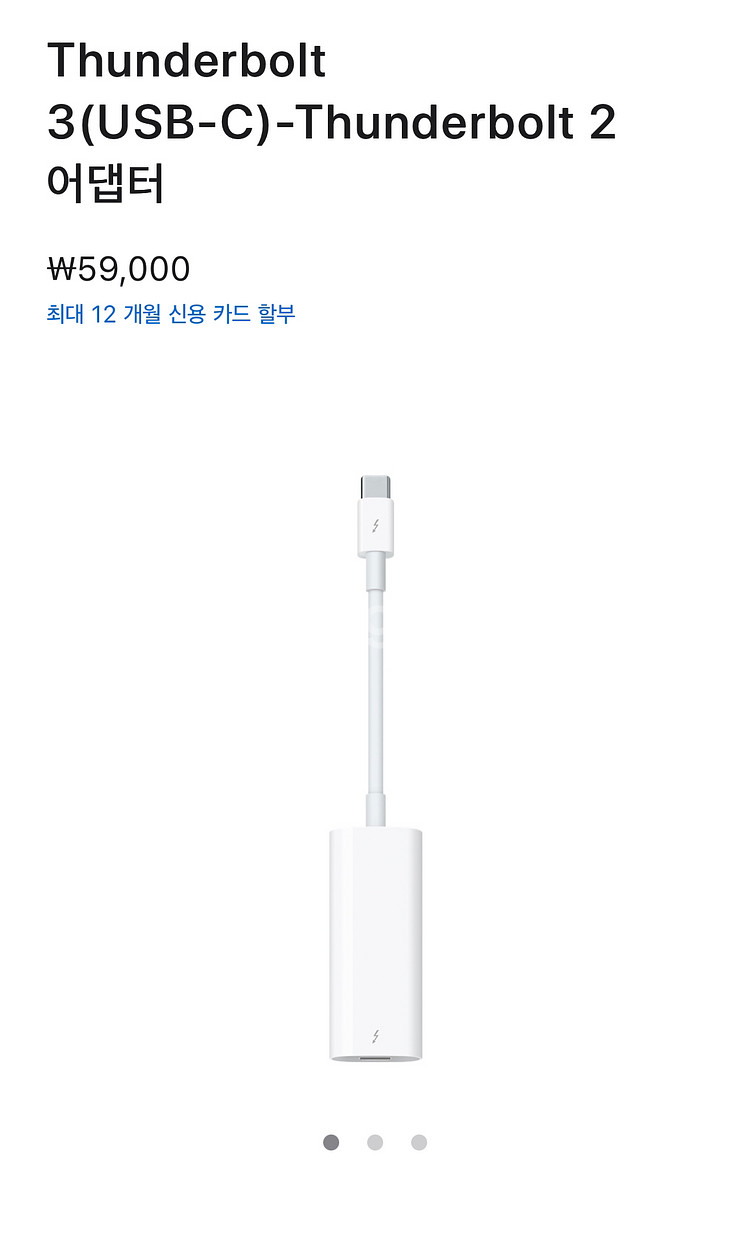Select the third gallery image dot

(x=419, y=1142)
